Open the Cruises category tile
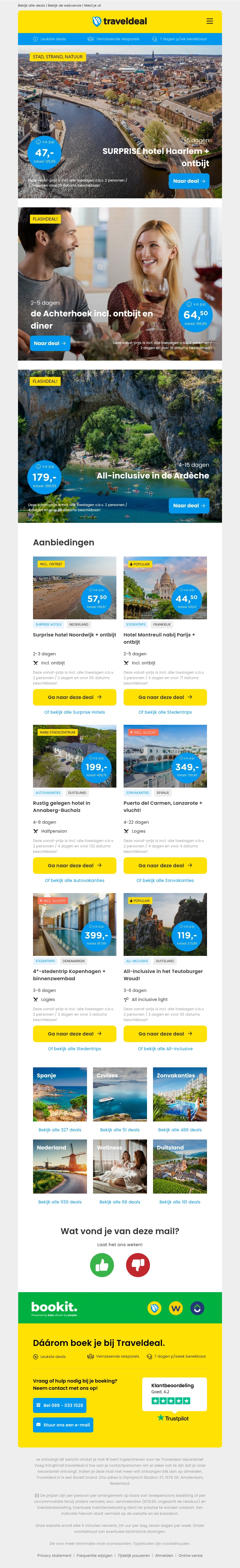 (120, 1094)
